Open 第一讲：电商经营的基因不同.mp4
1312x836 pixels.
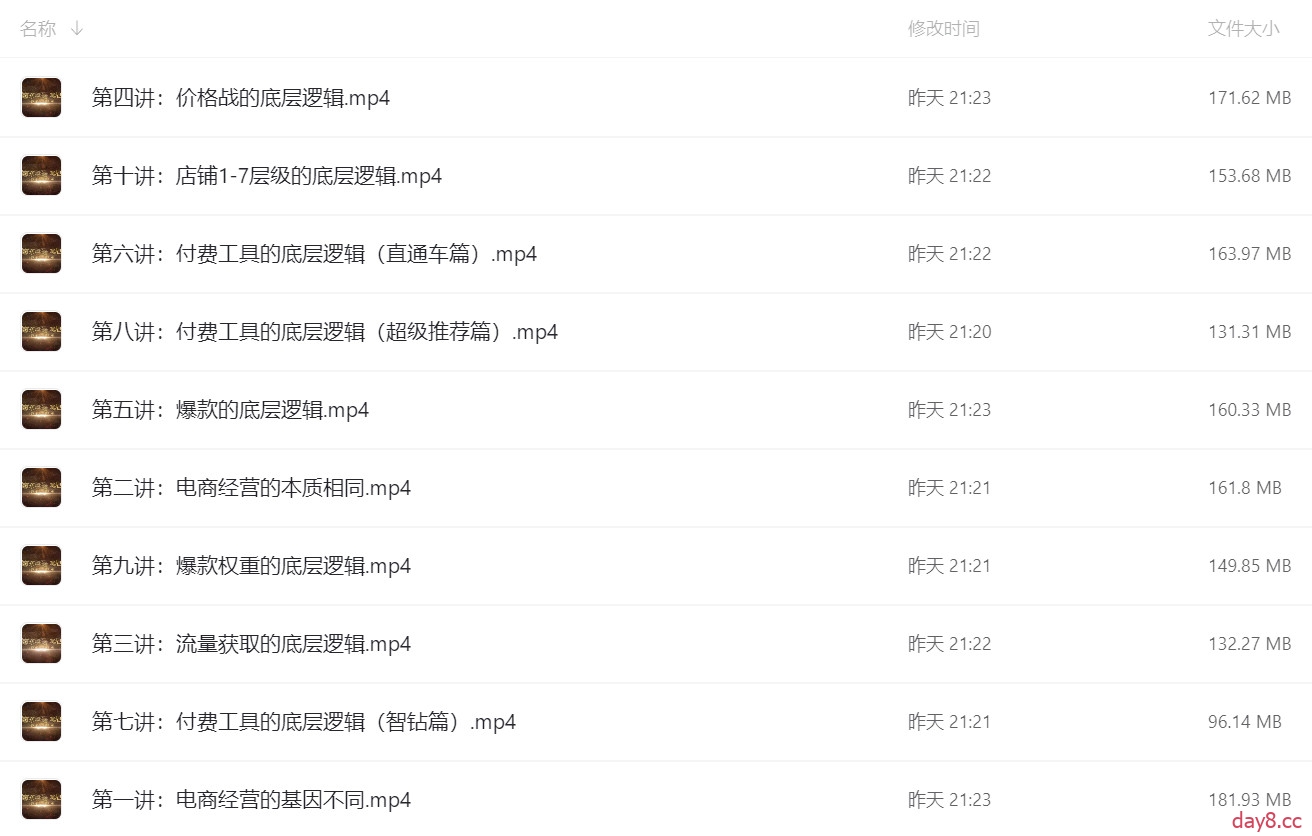coord(251,800)
